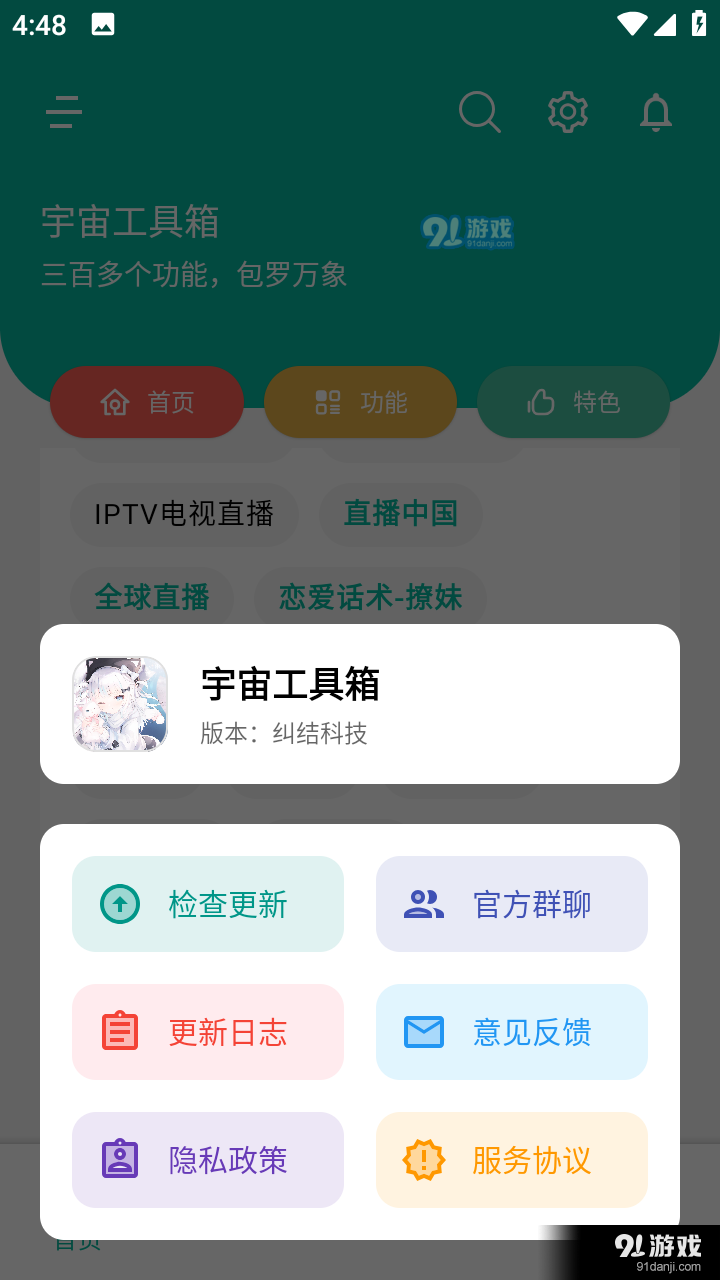This screenshot has width=720, height=1280.
Task: Open the hamburger menu icon
Action: coord(64,112)
